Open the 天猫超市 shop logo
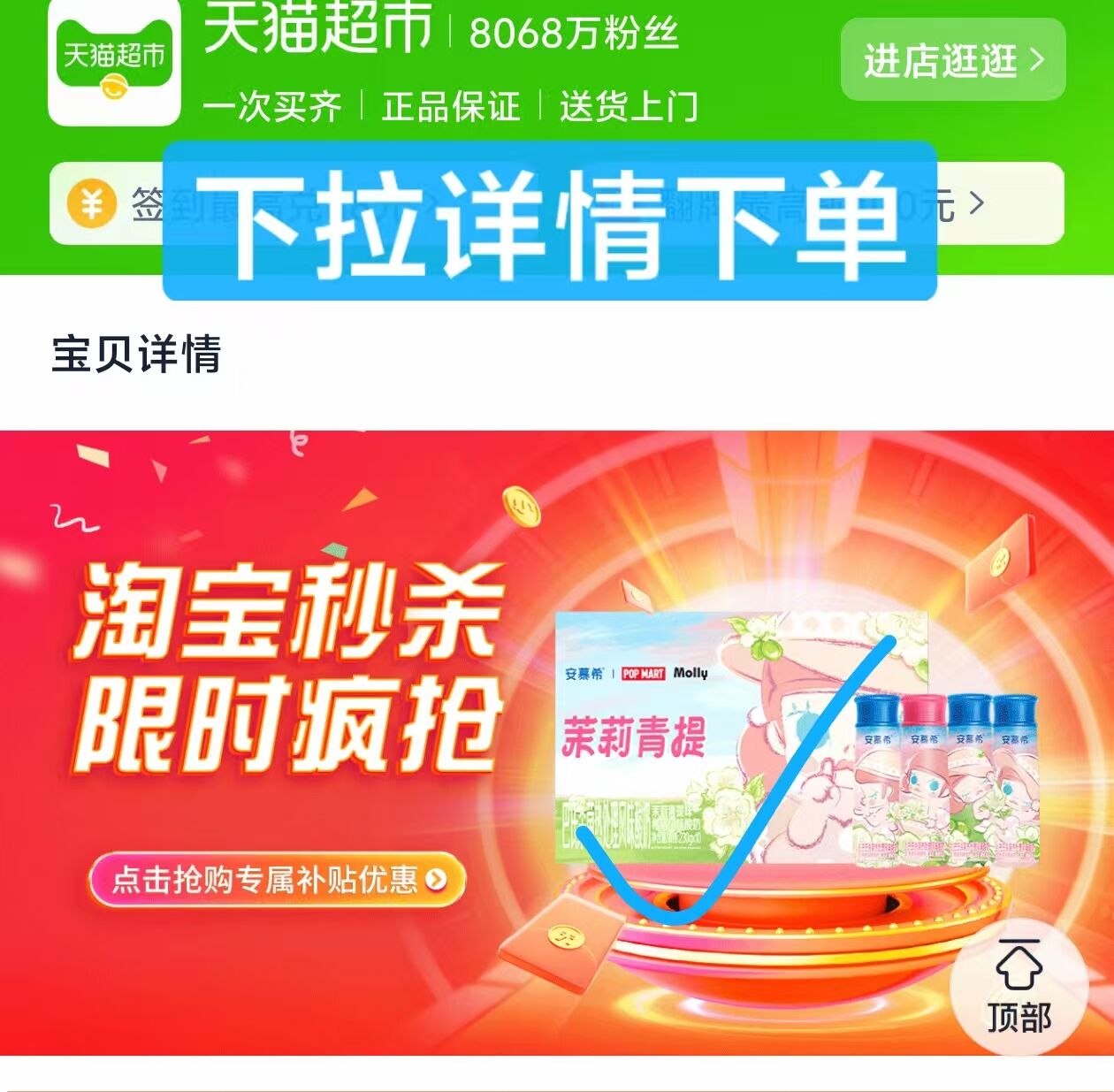Viewport: 1114px width, 1092px height. [114, 64]
